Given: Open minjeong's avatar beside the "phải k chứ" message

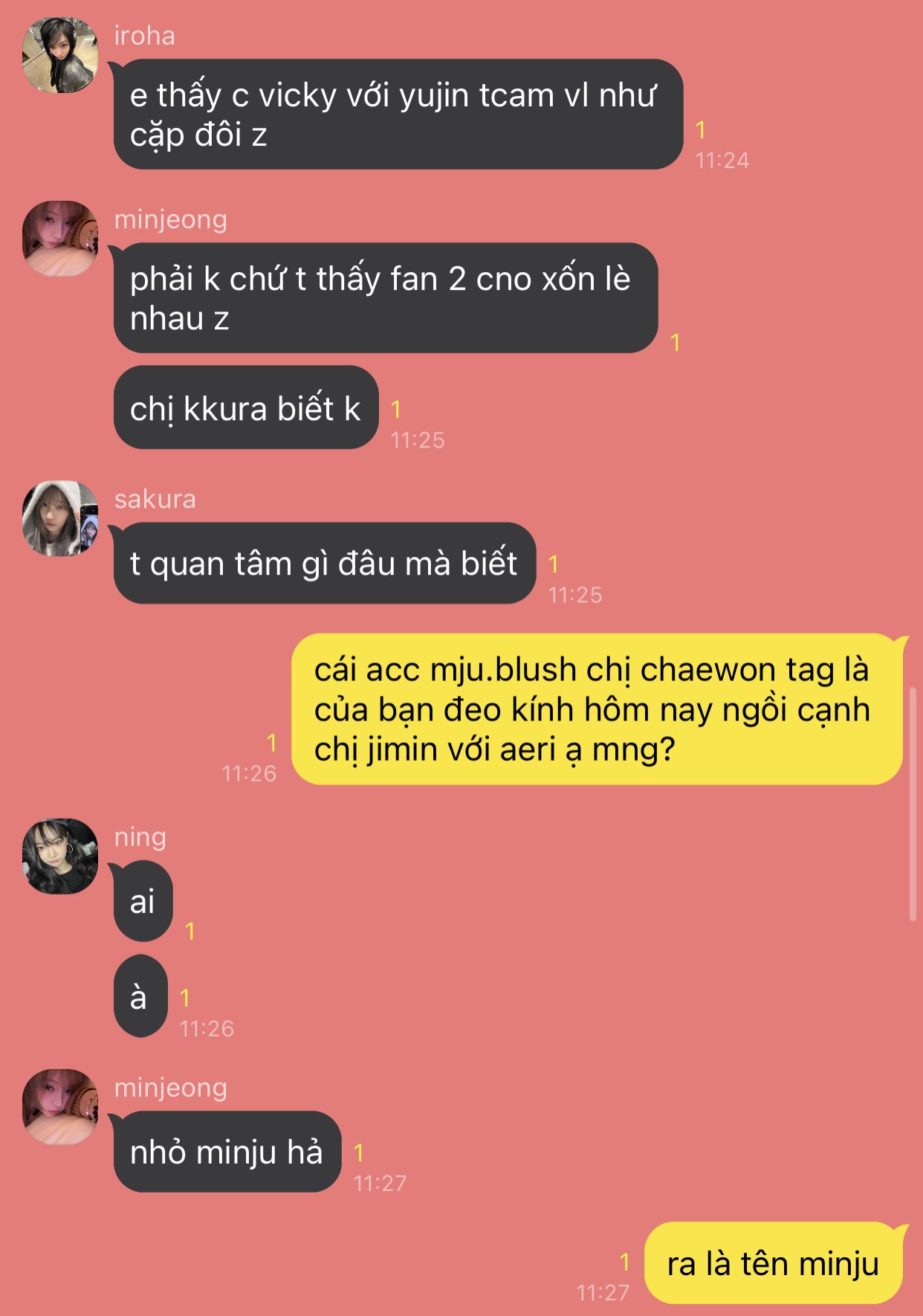Looking at the screenshot, I should tap(60, 239).
